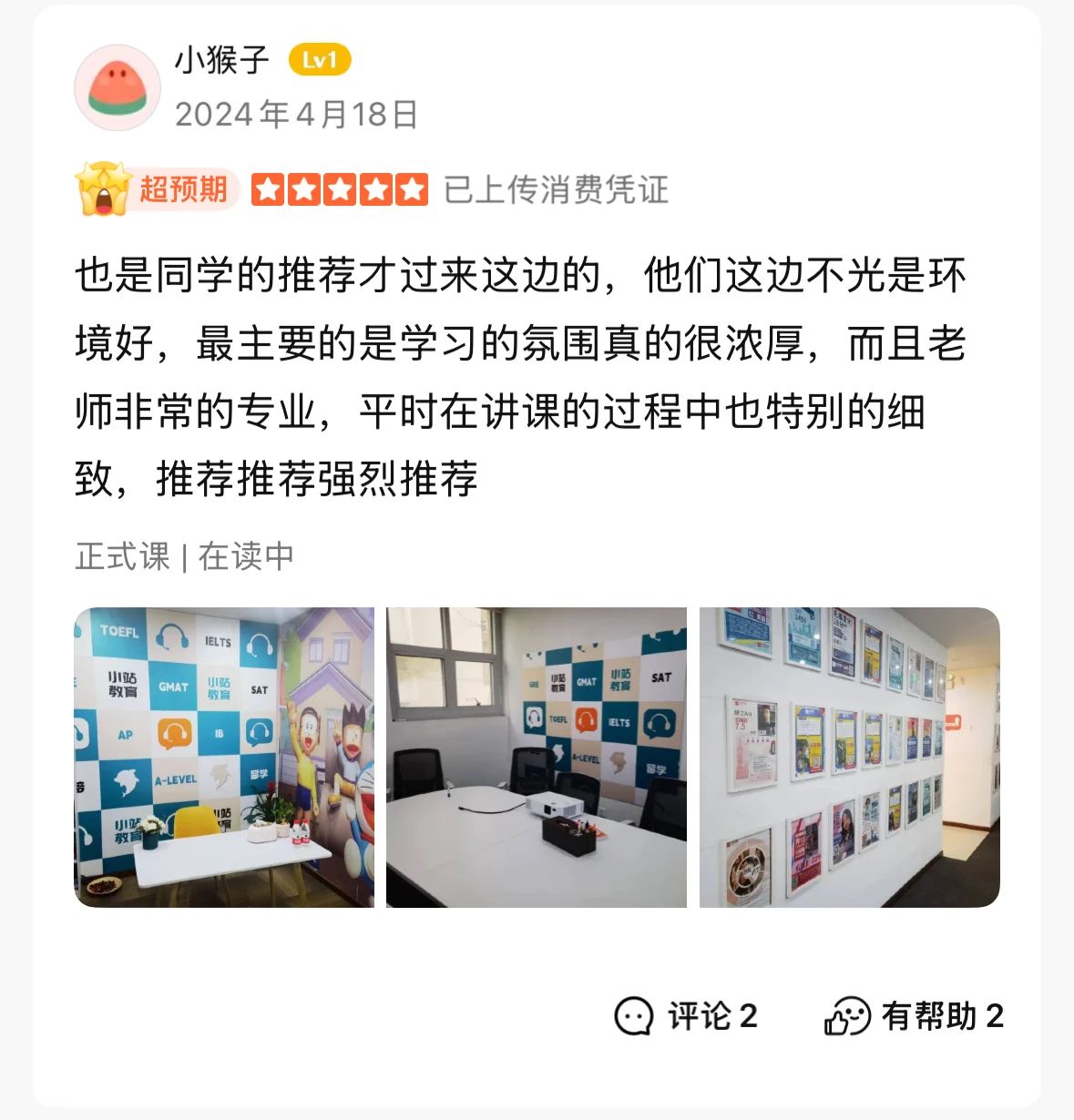Viewport: 1074px width, 1120px height.
Task: Open the third photo of framed posters
Action: coord(849,757)
